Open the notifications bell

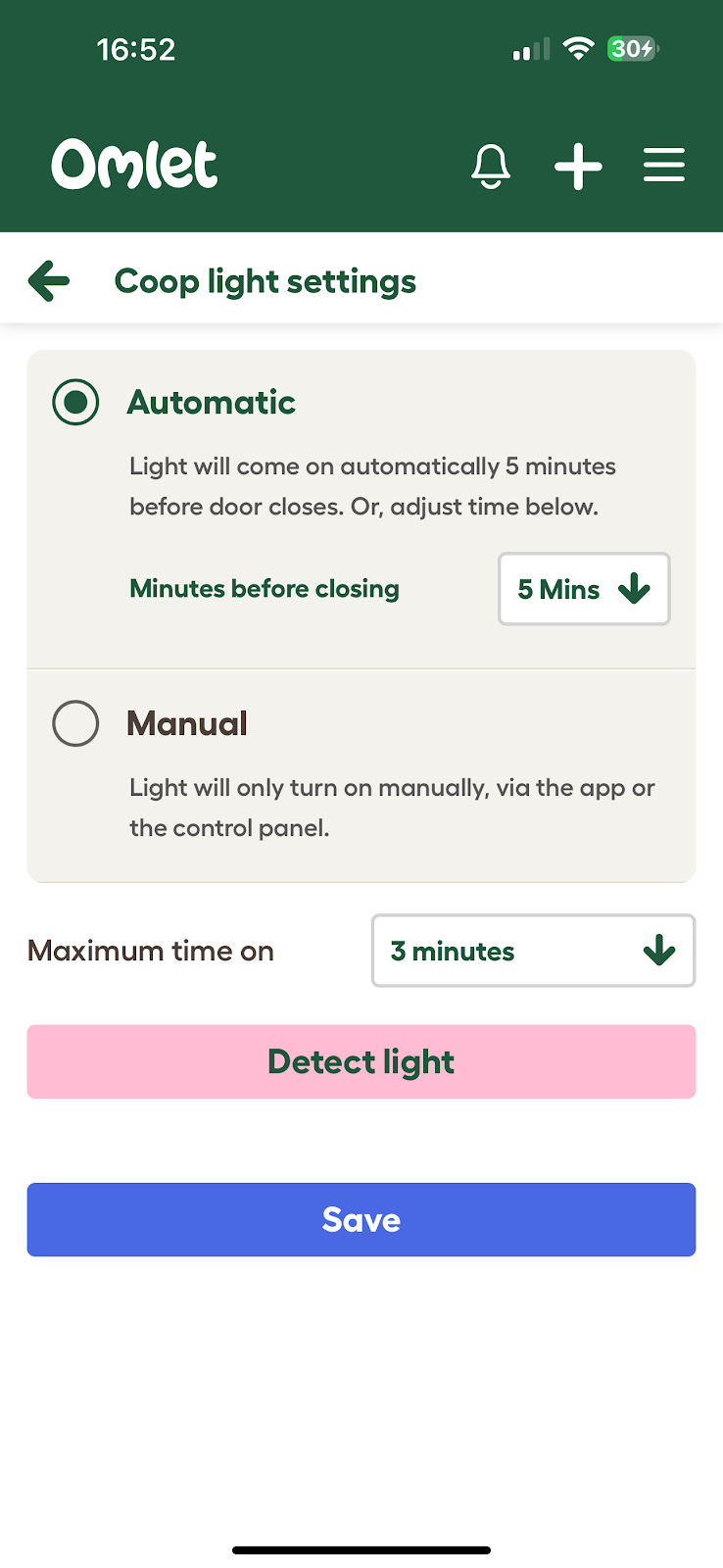point(491,166)
